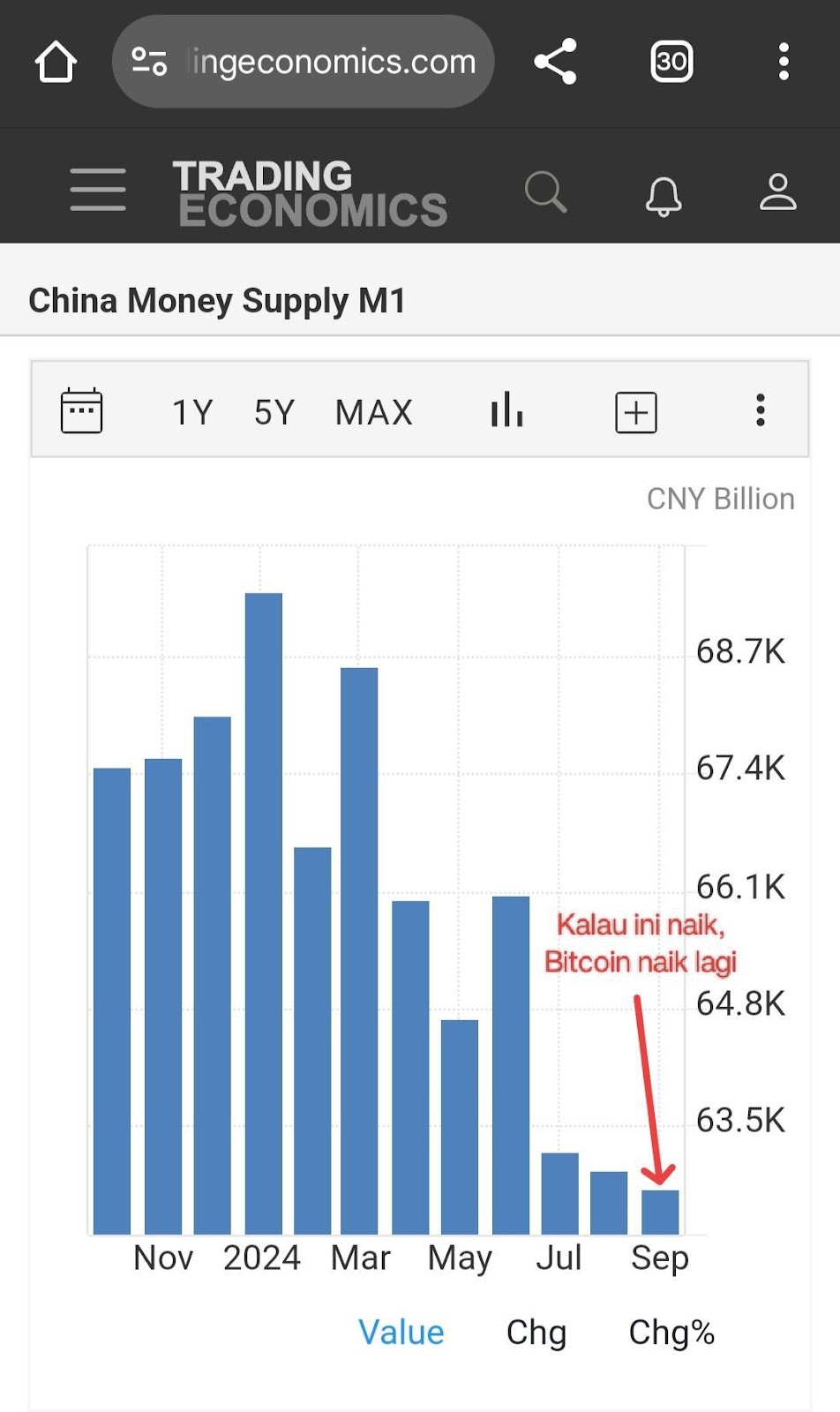Open the user account icon
Screen dimensions: 840x1412
778,192
